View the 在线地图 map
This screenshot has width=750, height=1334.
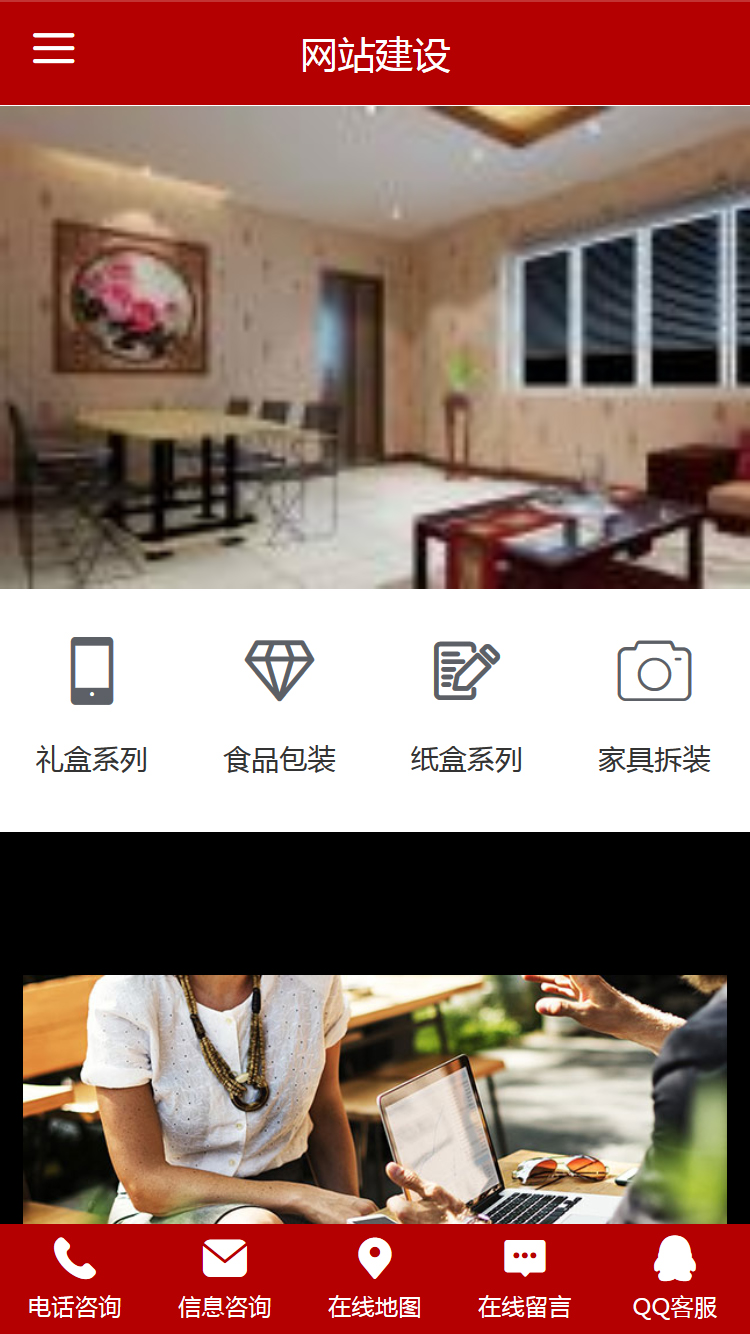pos(375,1278)
